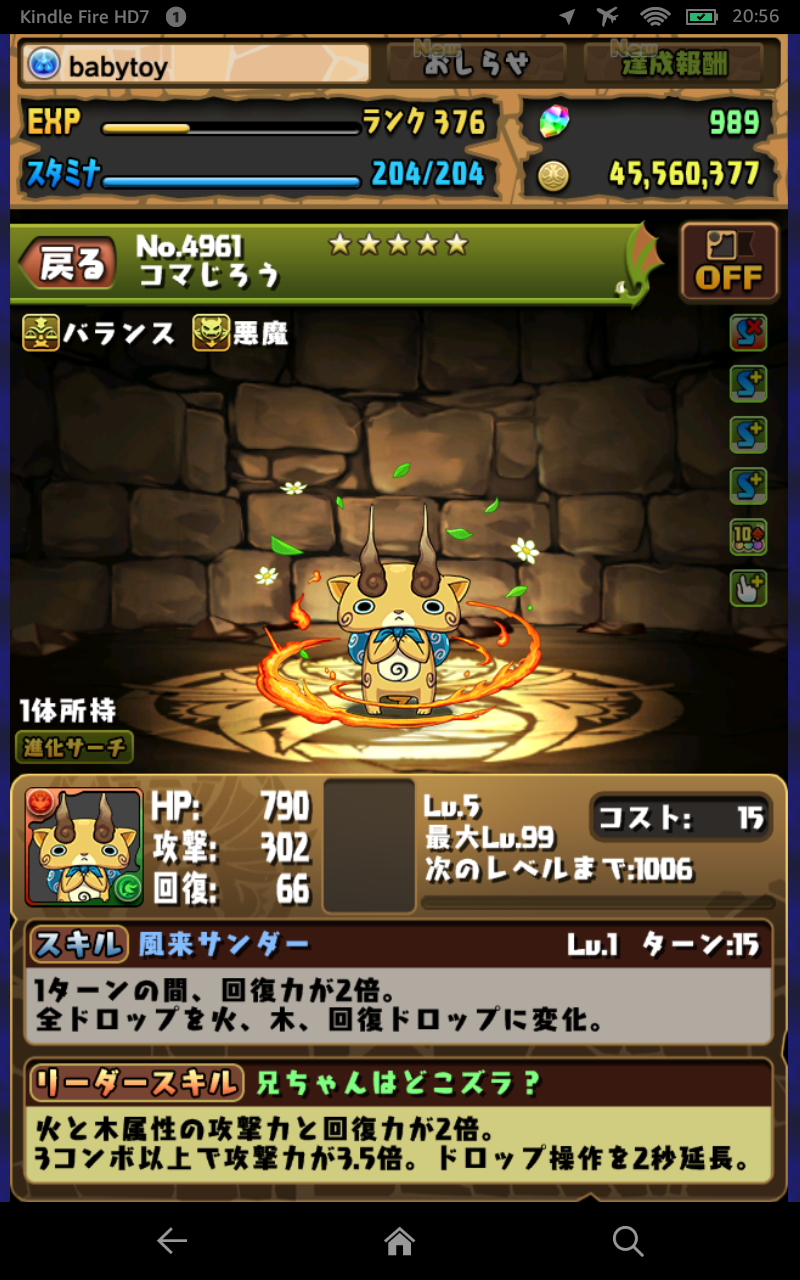Tap the 戻る back button
This screenshot has width=800, height=1280.
click(x=72, y=264)
